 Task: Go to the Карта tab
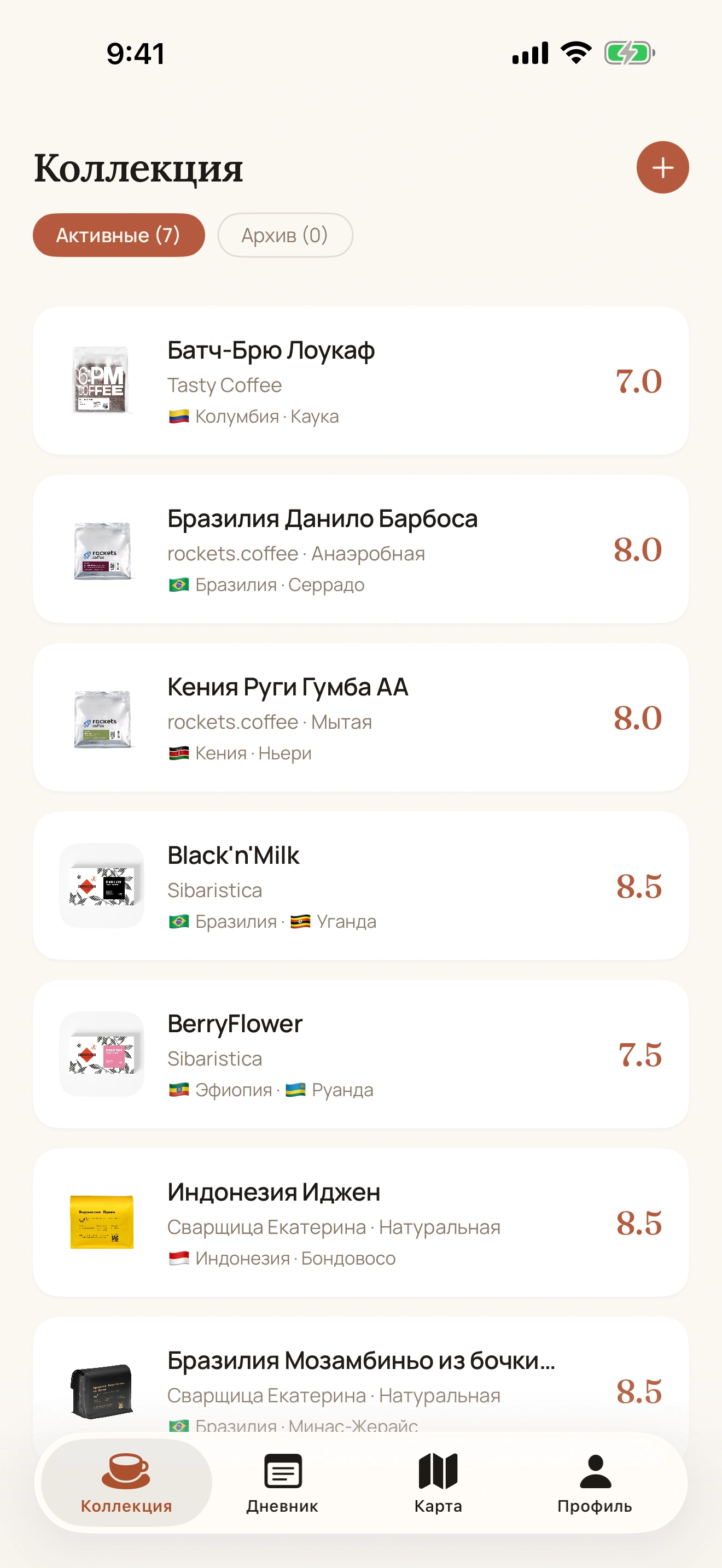pyautogui.click(x=438, y=1483)
